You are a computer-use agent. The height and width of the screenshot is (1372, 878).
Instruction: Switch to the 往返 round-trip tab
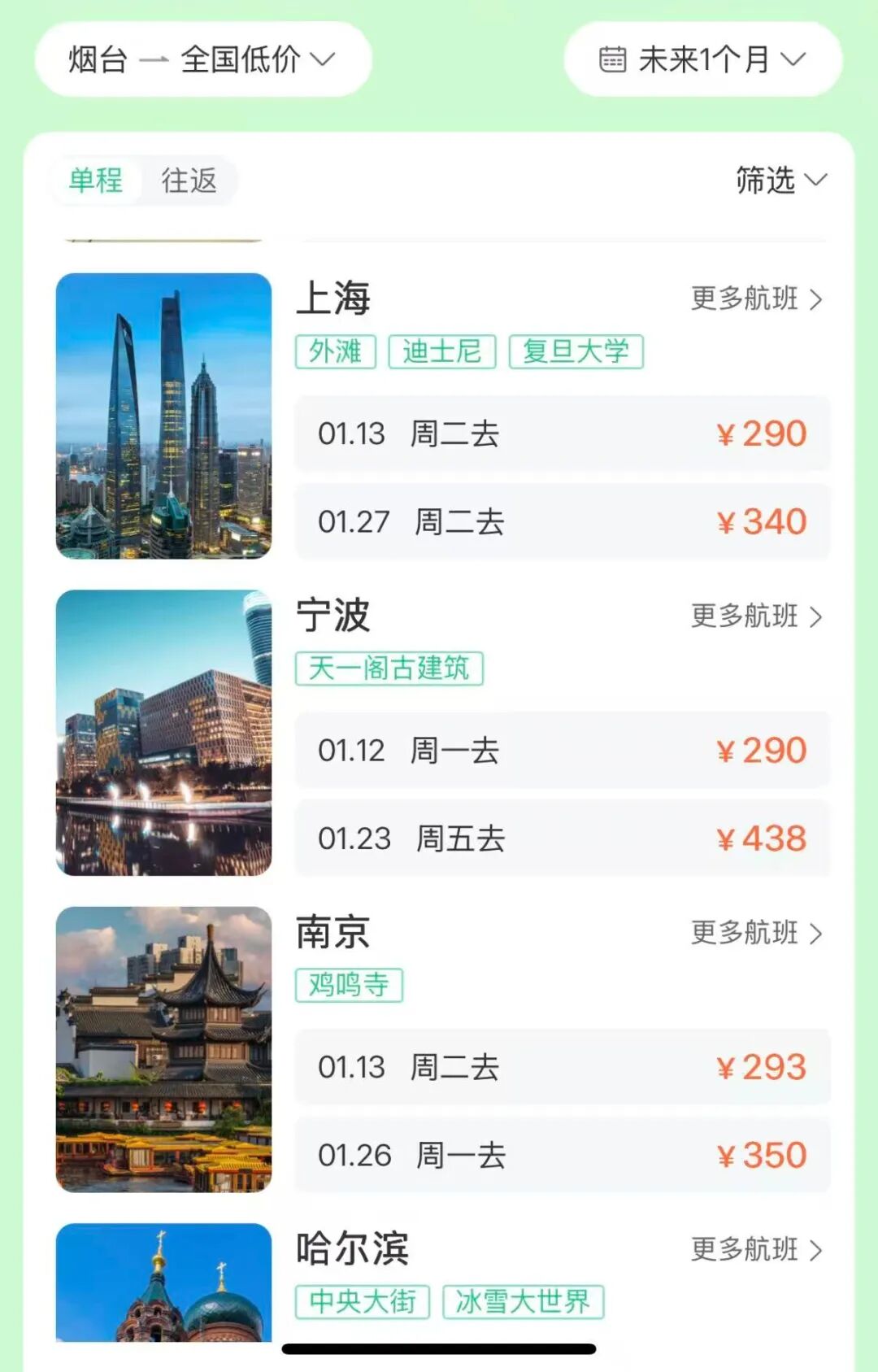[189, 182]
